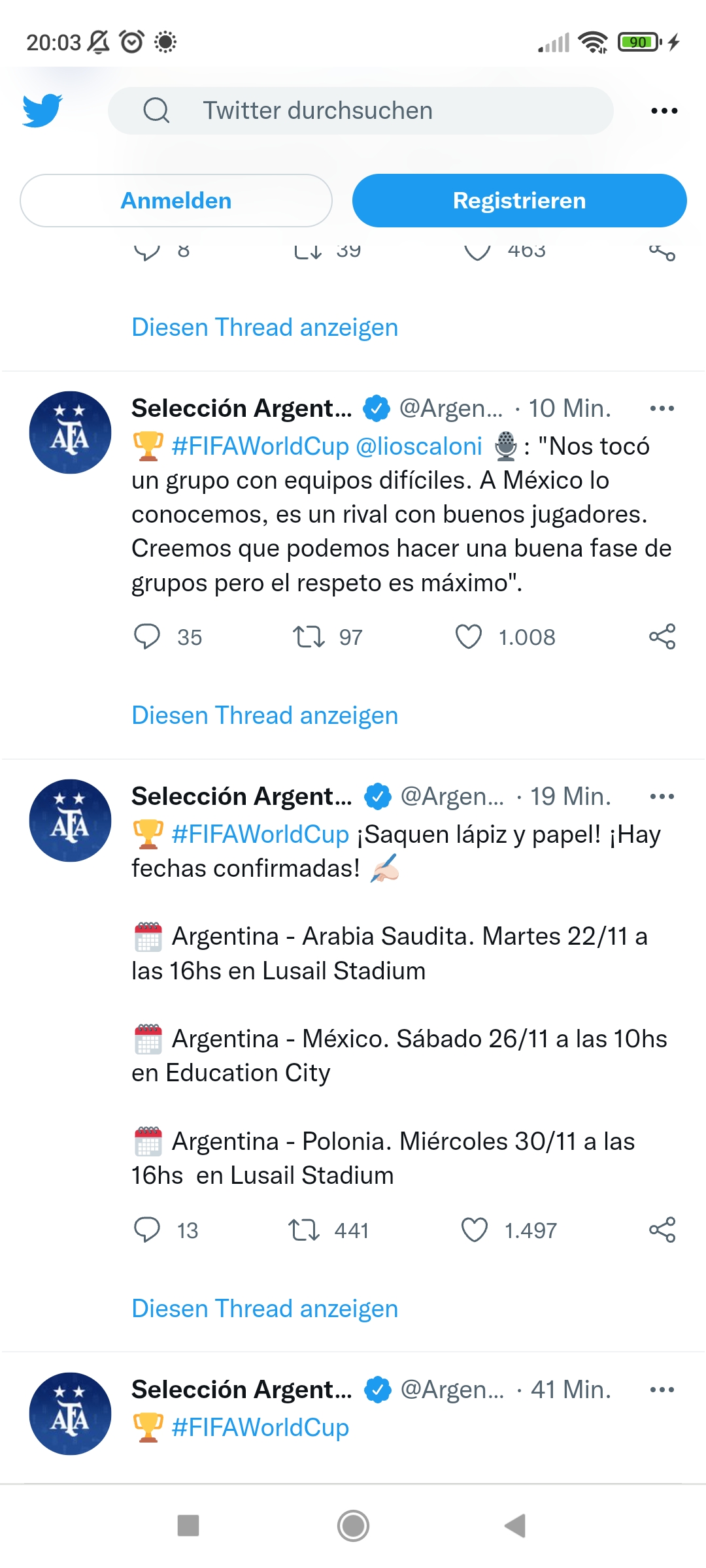This screenshot has height=1568, width=706.
Task: Open the @lioscaloni mention
Action: point(419,446)
